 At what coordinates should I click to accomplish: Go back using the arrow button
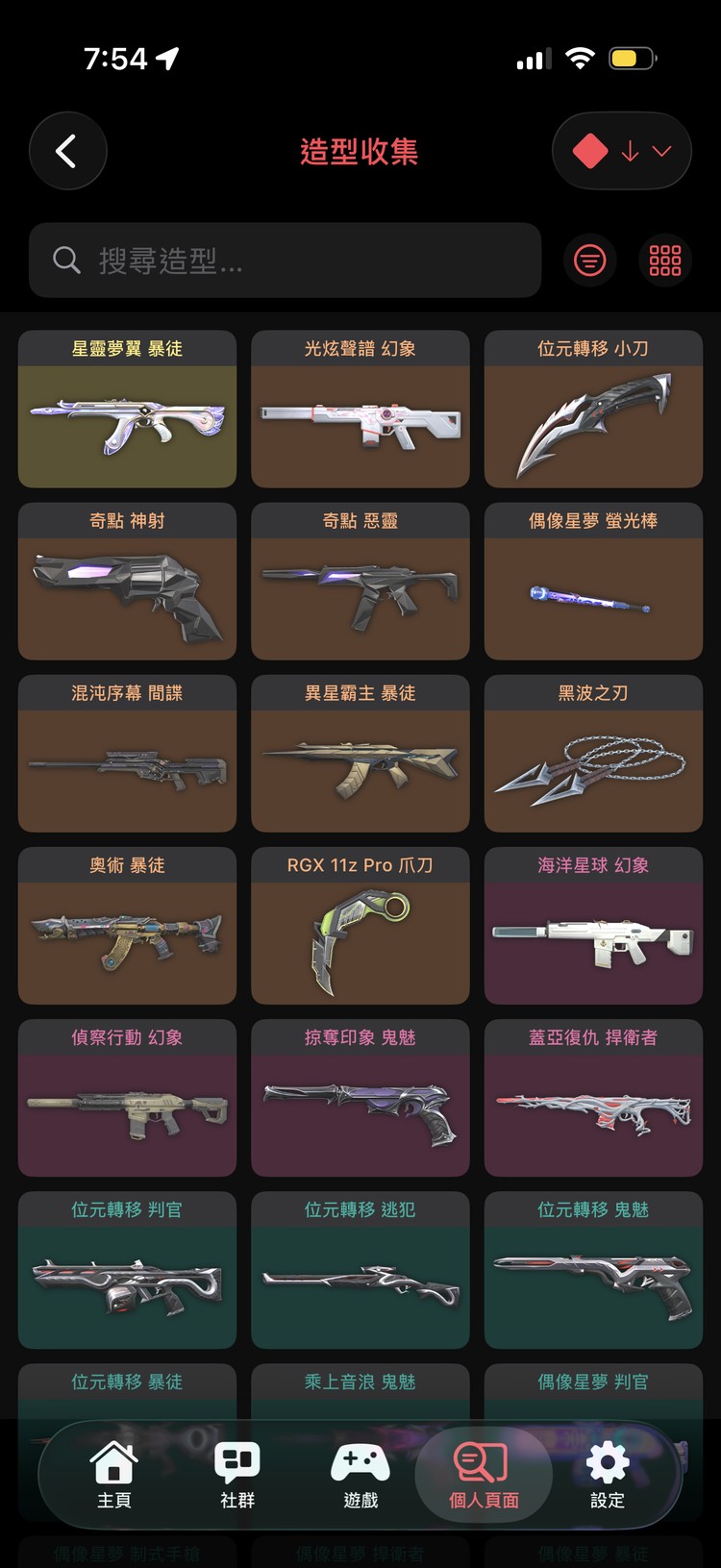click(67, 151)
